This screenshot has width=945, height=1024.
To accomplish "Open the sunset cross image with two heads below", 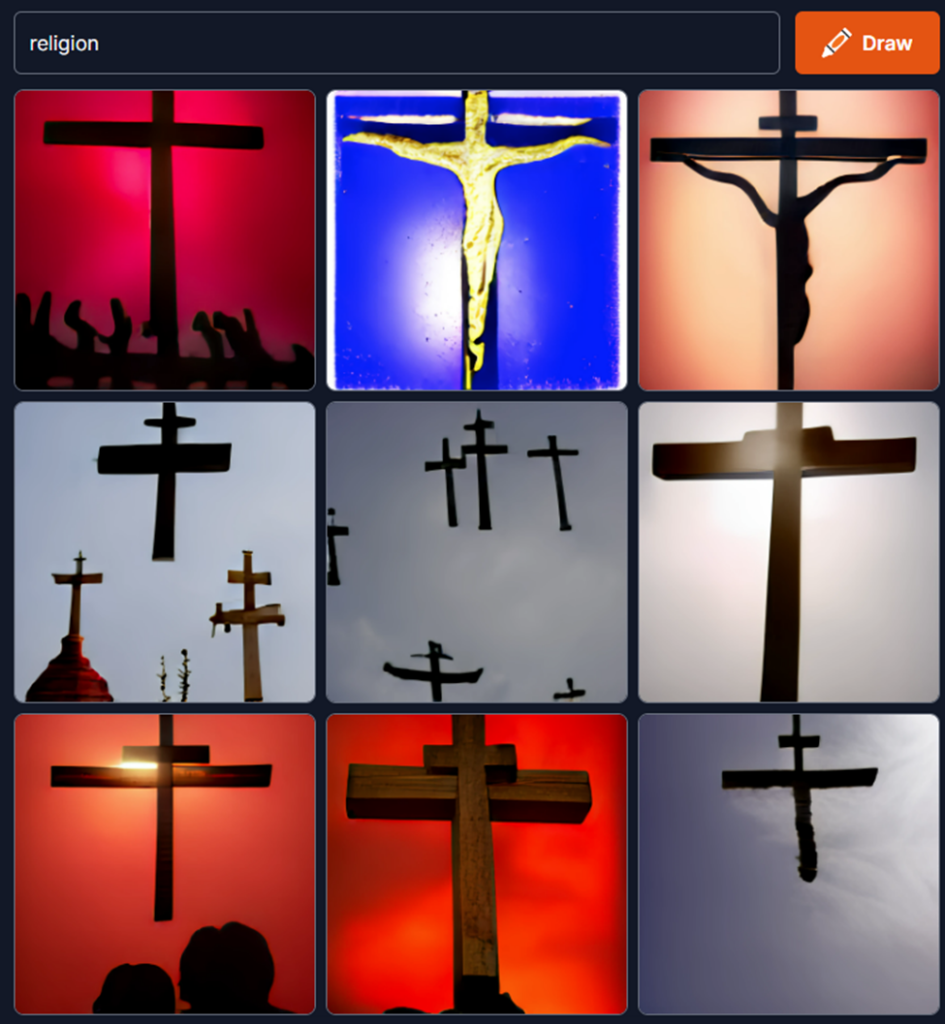I will [x=165, y=864].
